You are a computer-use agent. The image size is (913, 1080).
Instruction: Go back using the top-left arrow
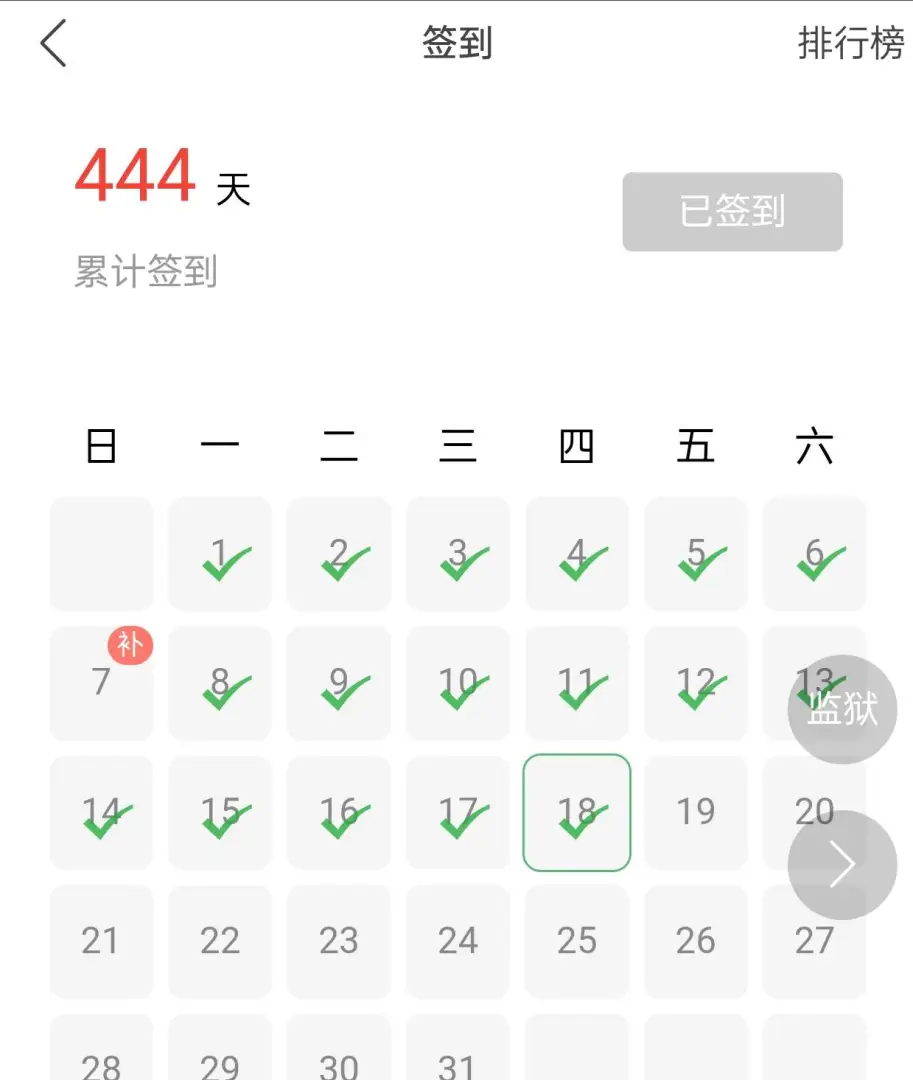coord(54,45)
